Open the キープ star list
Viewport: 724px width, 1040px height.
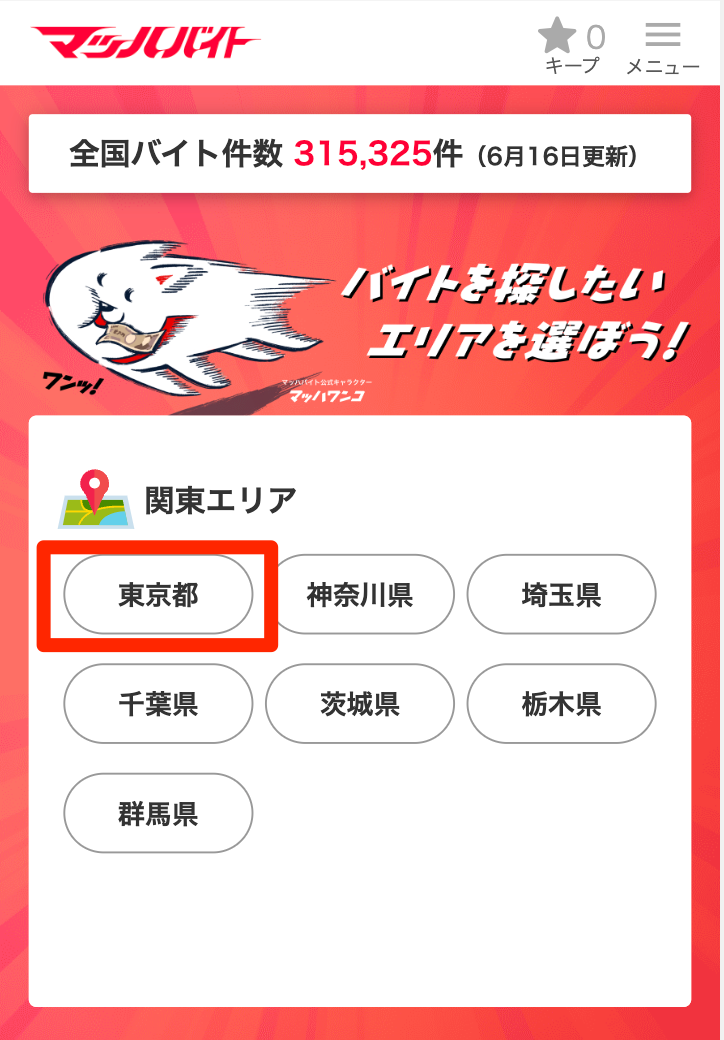pos(572,47)
